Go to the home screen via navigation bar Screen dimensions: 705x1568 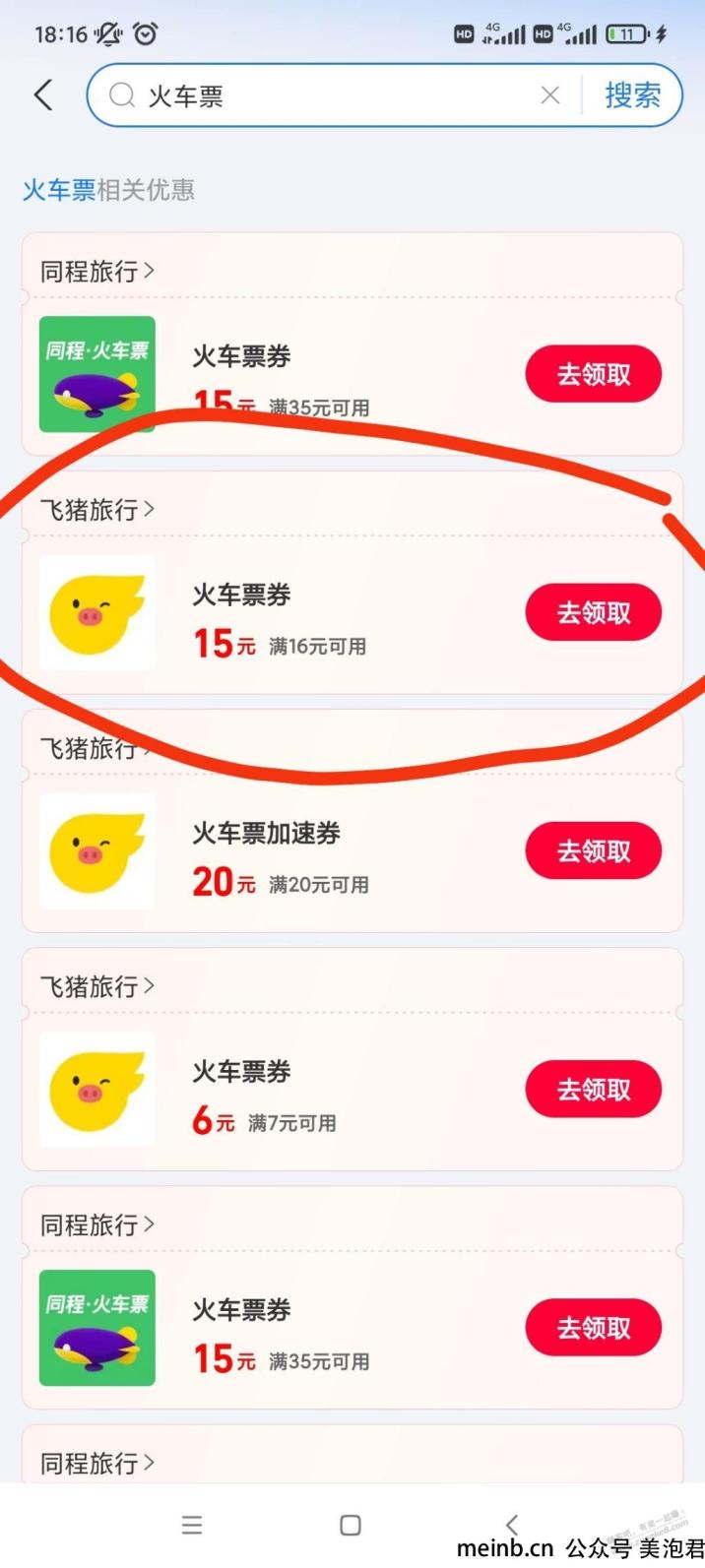pos(351,1525)
